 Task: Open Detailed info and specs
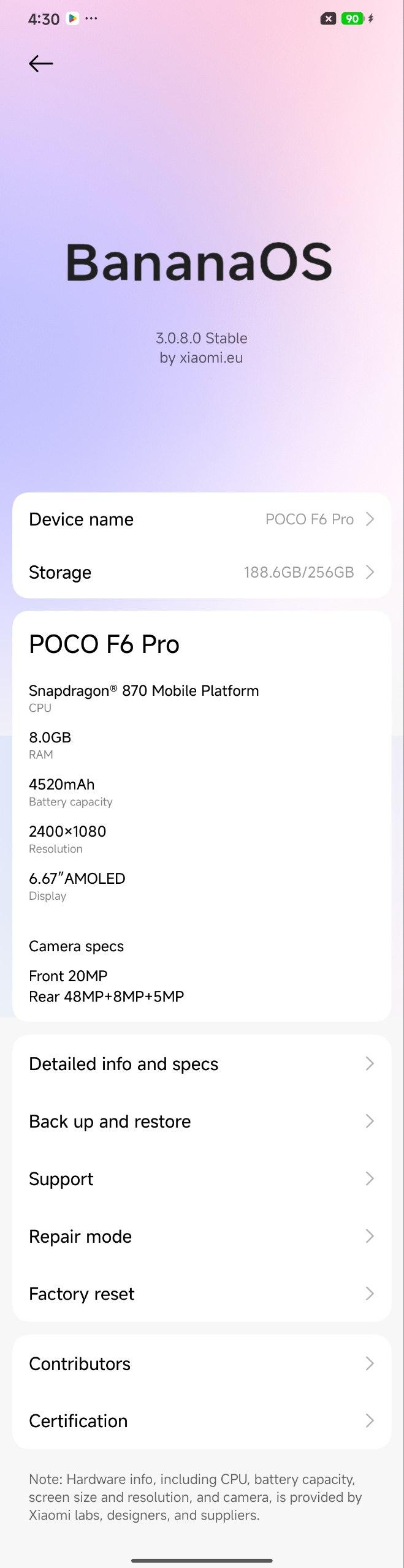(202, 1064)
